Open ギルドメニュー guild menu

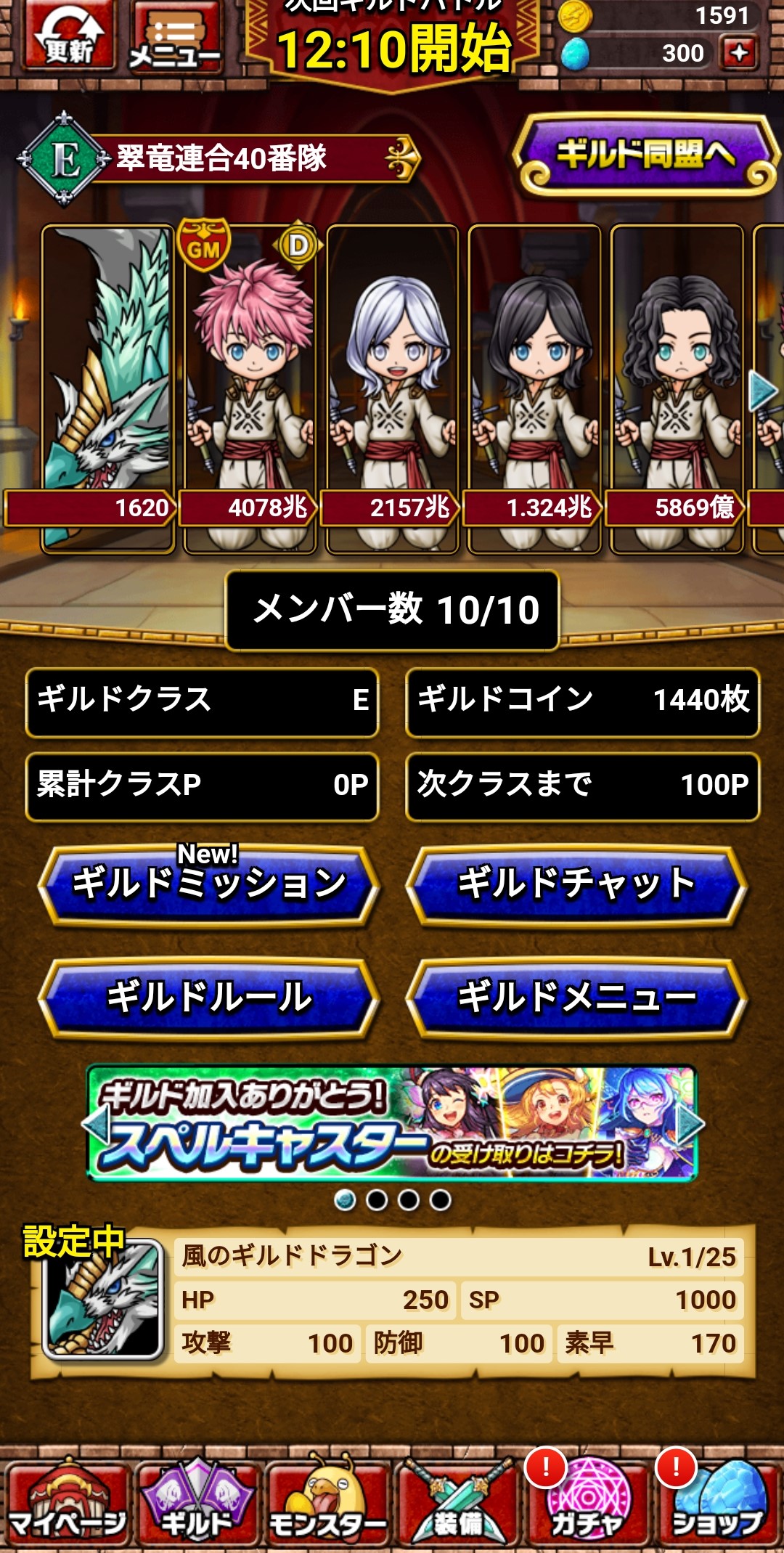tap(576, 998)
